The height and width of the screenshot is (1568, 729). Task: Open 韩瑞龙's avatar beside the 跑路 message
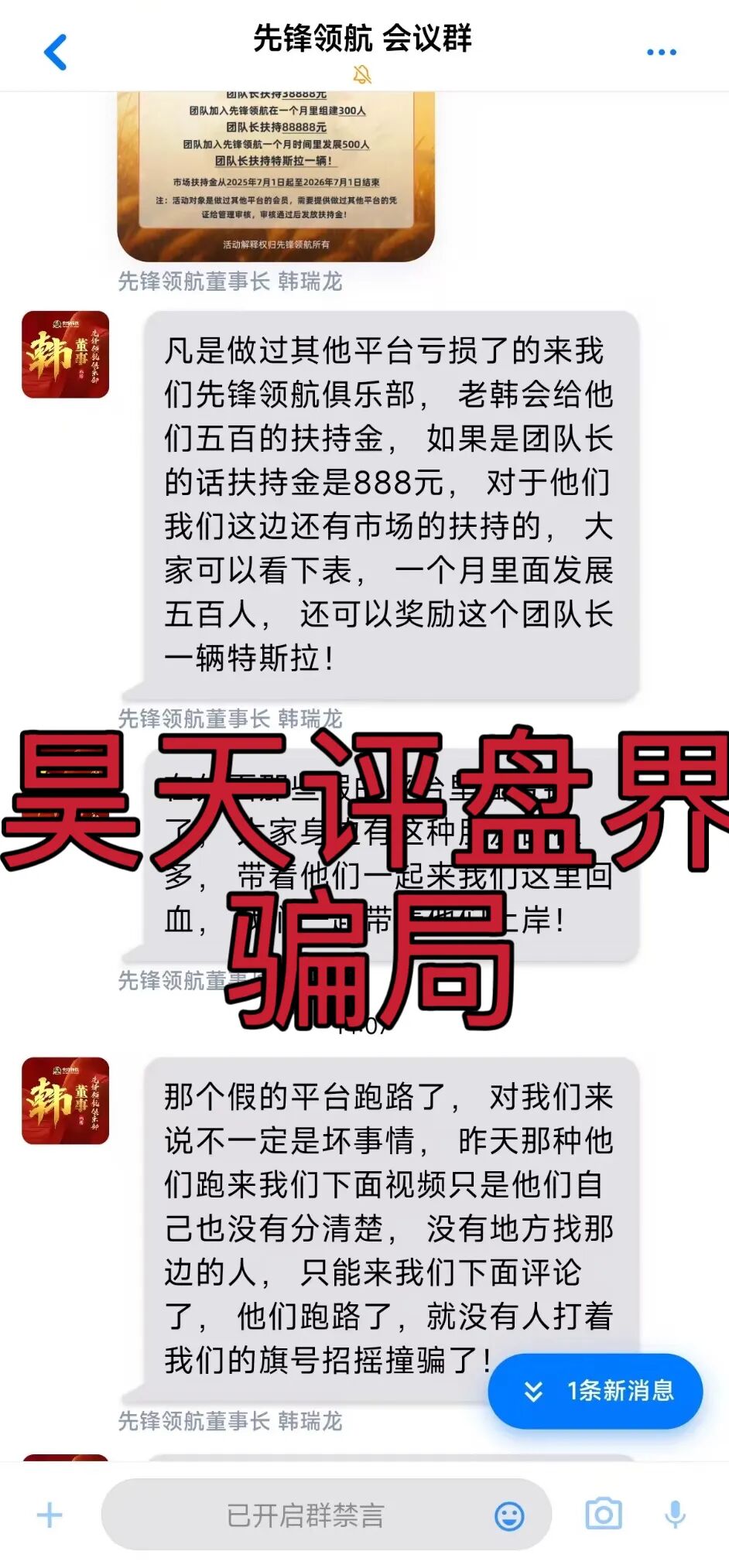coord(66,1101)
